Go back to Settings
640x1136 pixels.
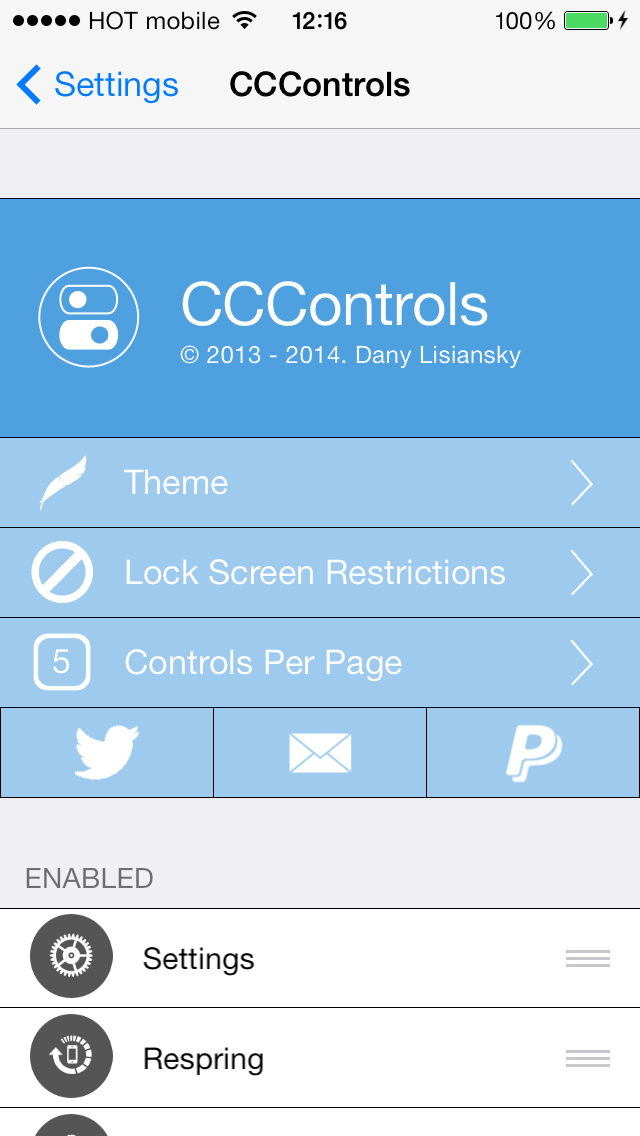coord(98,86)
